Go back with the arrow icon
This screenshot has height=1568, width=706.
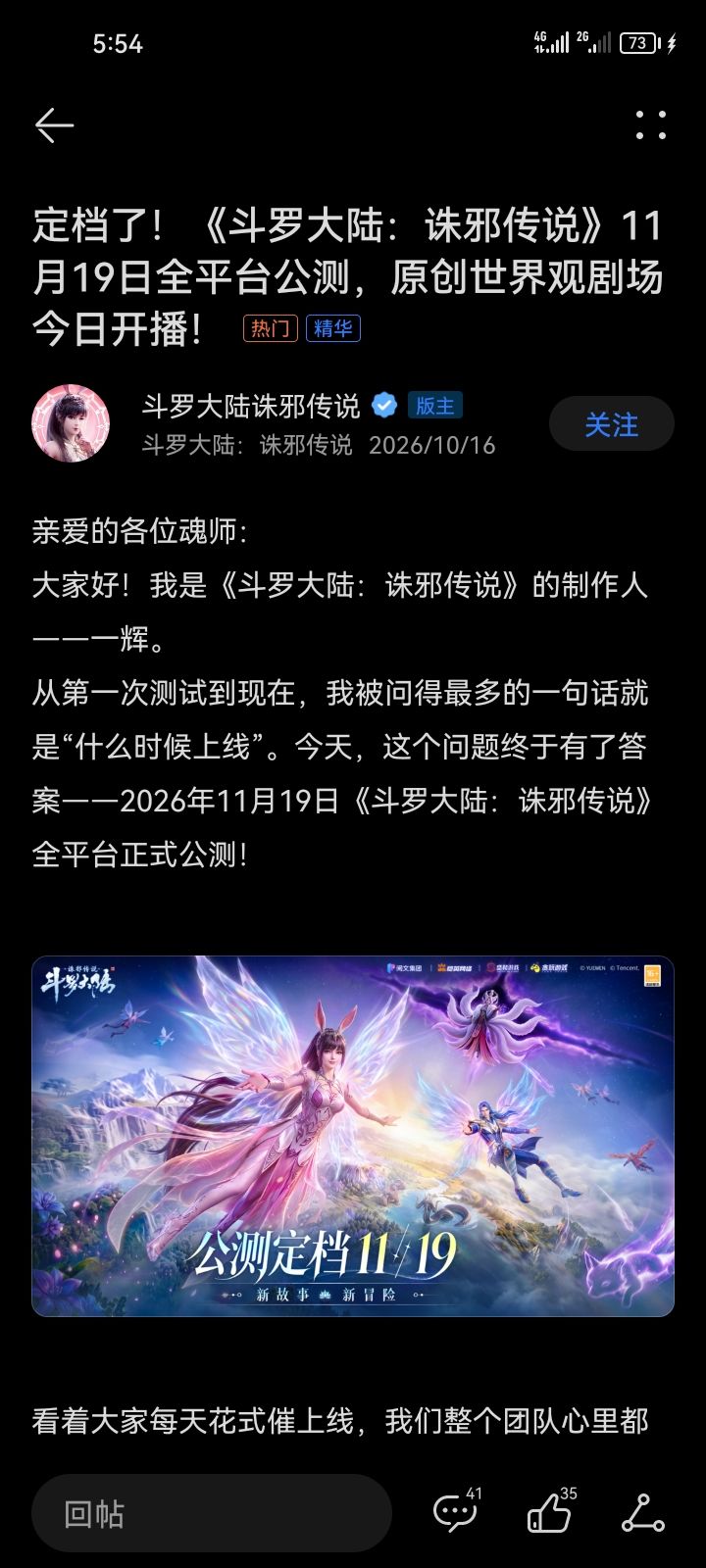54,125
